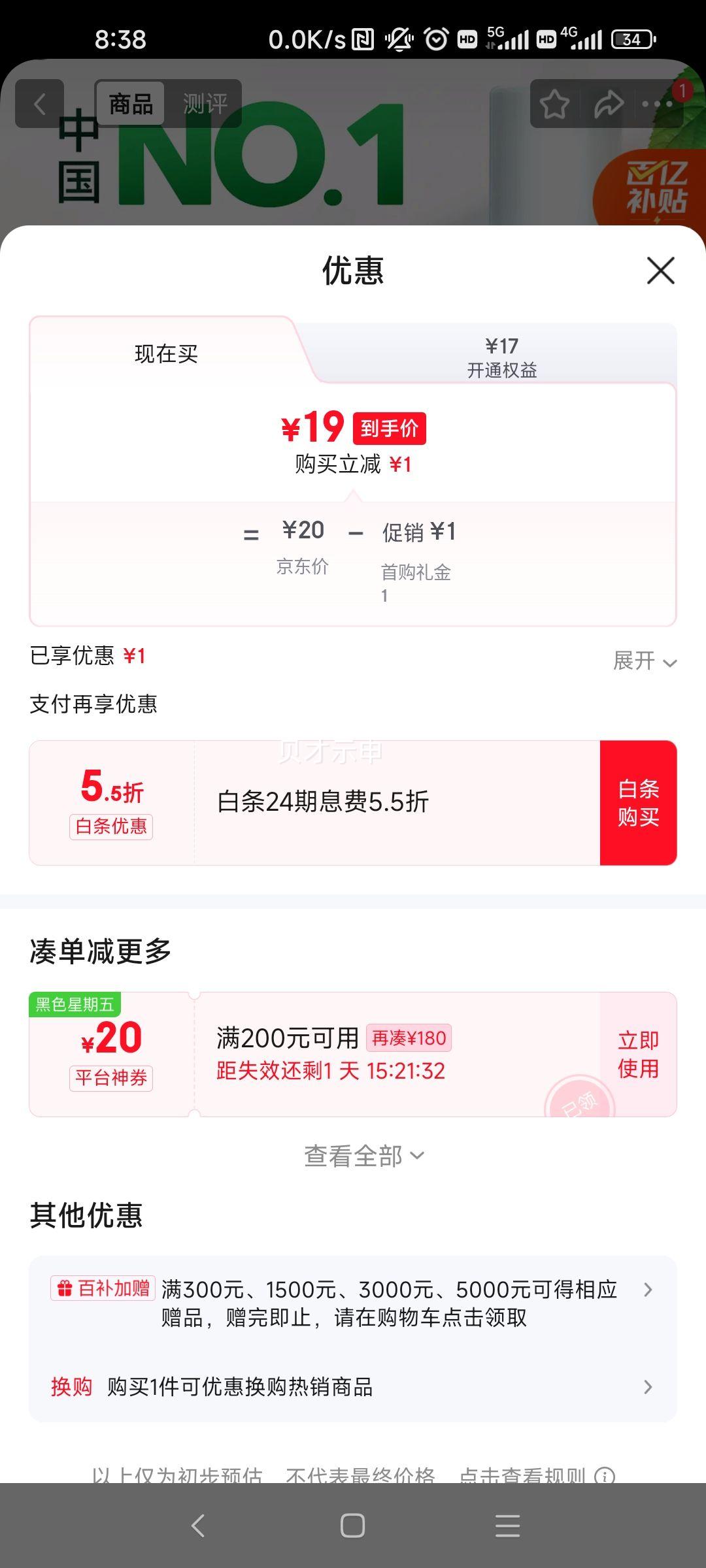The height and width of the screenshot is (1568, 706).
Task: Tap 立即使用 on the ¥20 coupon
Action: tap(637, 1053)
